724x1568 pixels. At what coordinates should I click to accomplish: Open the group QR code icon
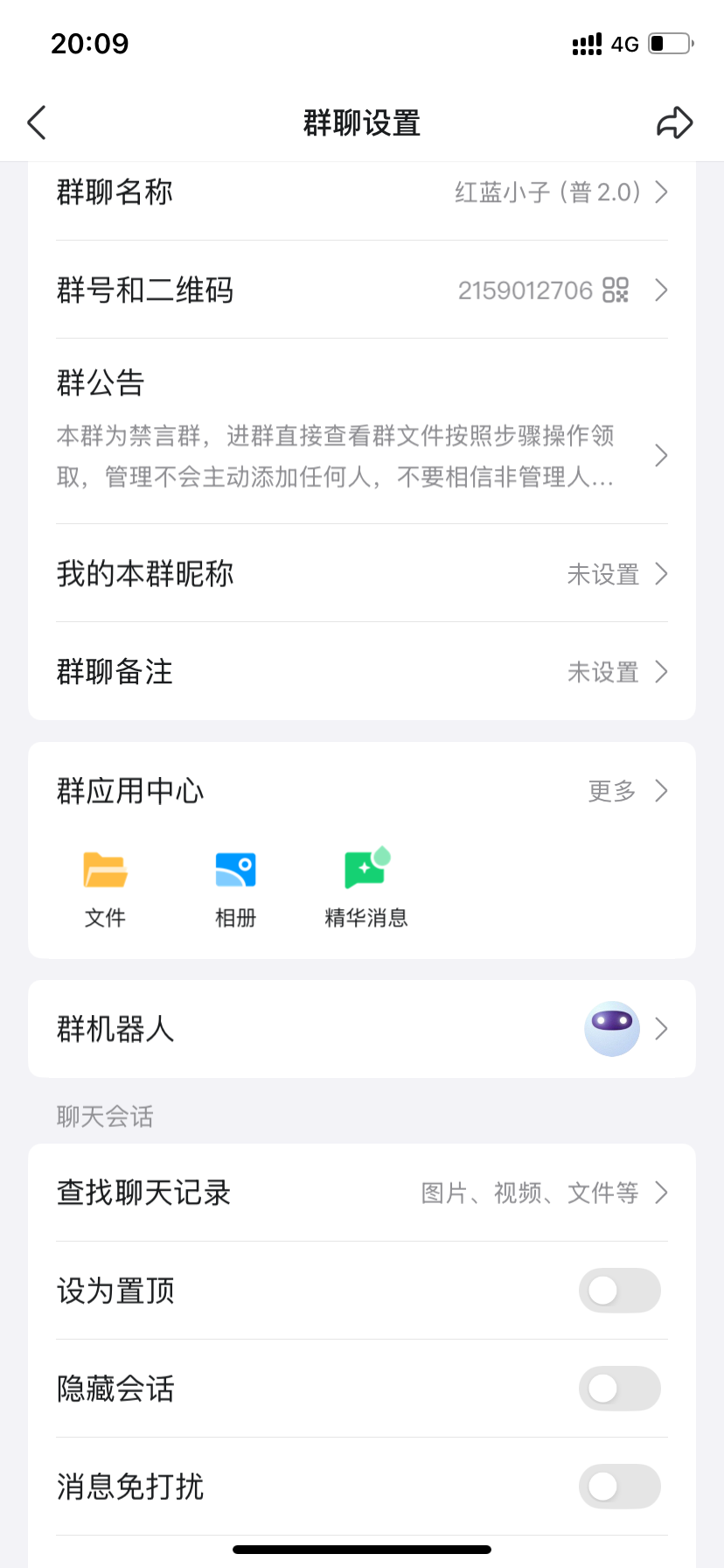(x=618, y=290)
